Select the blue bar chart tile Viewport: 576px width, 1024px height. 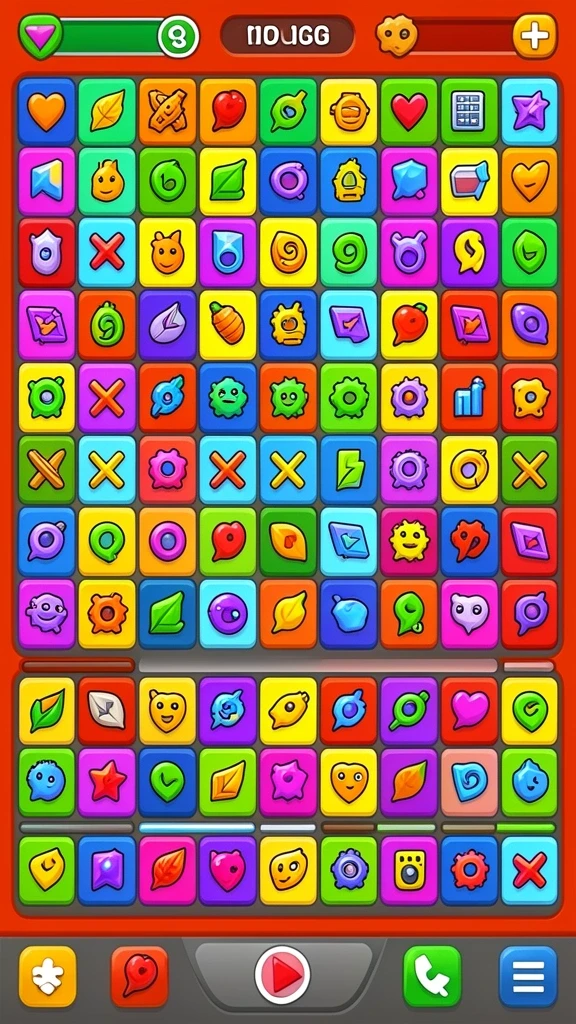(x=469, y=396)
